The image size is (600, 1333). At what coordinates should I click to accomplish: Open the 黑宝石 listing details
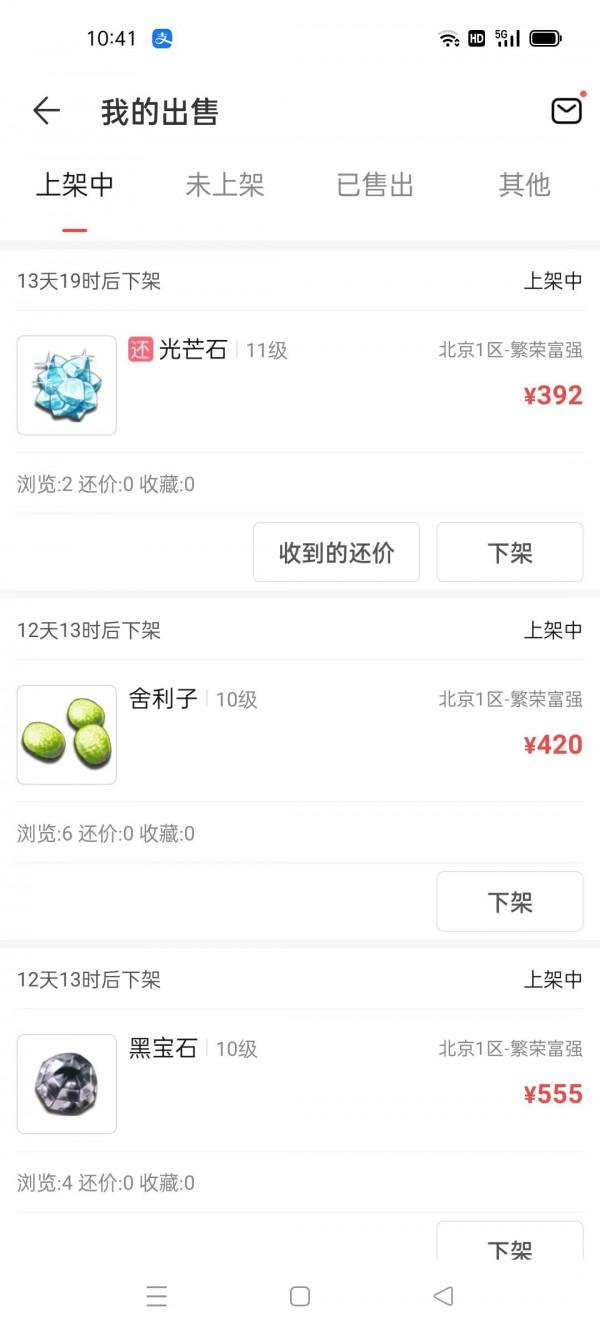coord(300,1084)
